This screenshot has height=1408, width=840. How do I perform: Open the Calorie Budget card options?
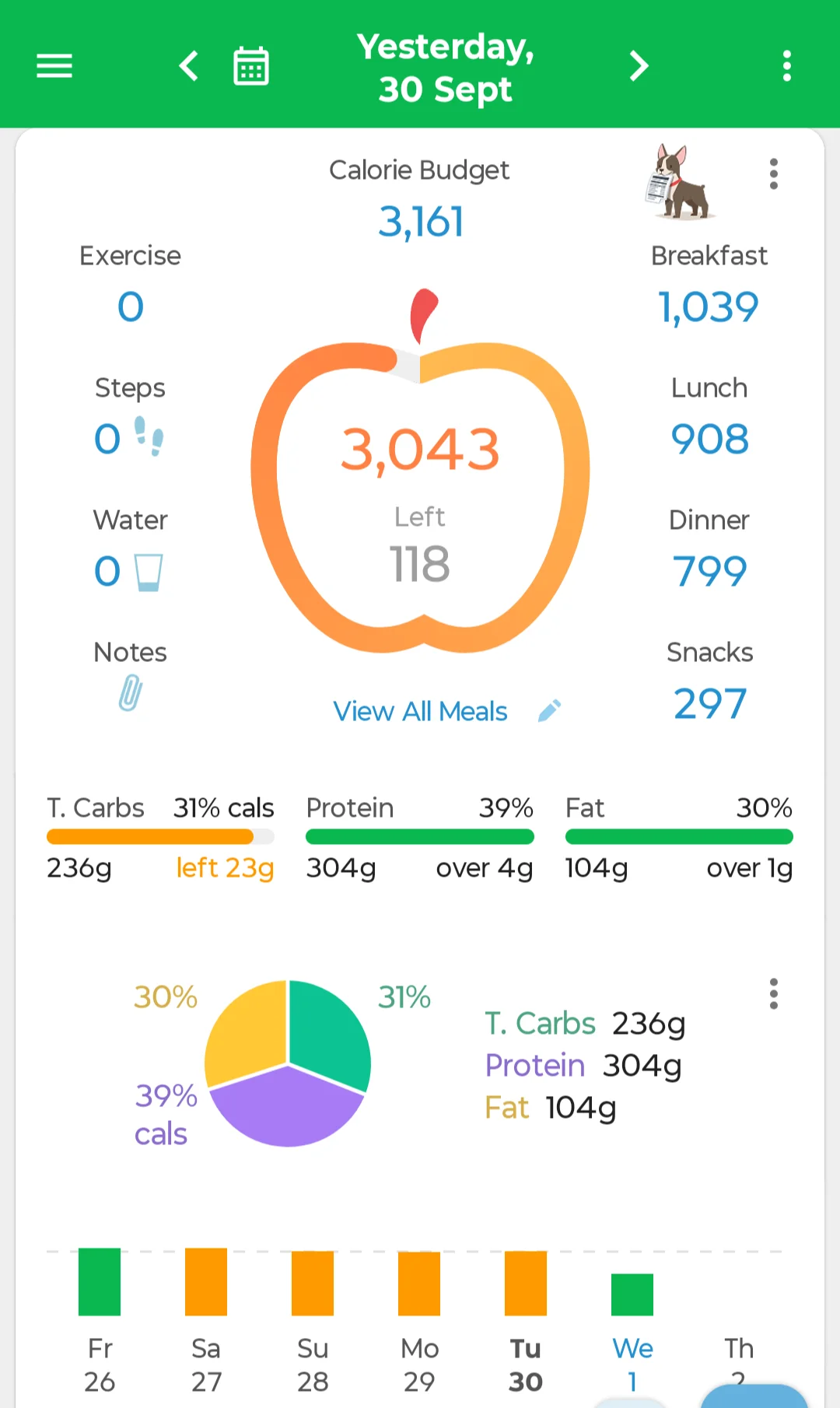coord(773,174)
